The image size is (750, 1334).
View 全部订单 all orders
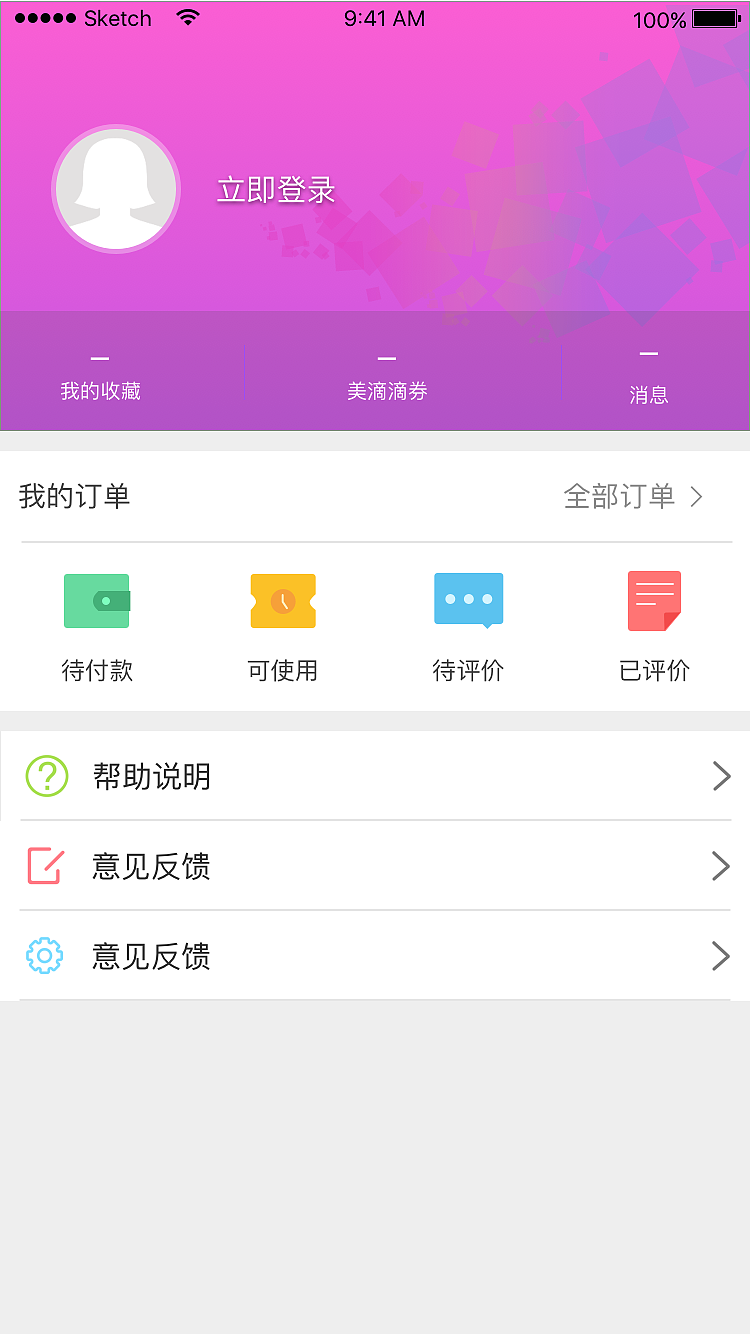633,496
